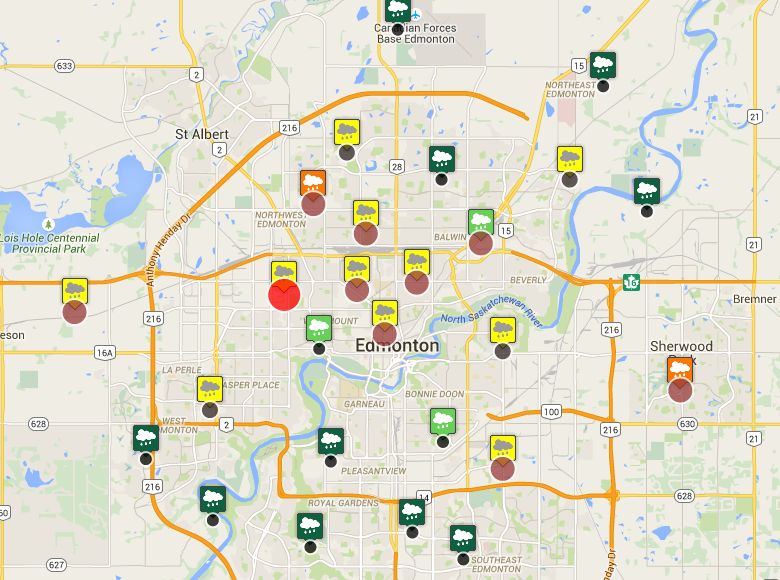This screenshot has width=780, height=580.
Task: Select the light green marker near Bonnie Doon
Action: 442,421
